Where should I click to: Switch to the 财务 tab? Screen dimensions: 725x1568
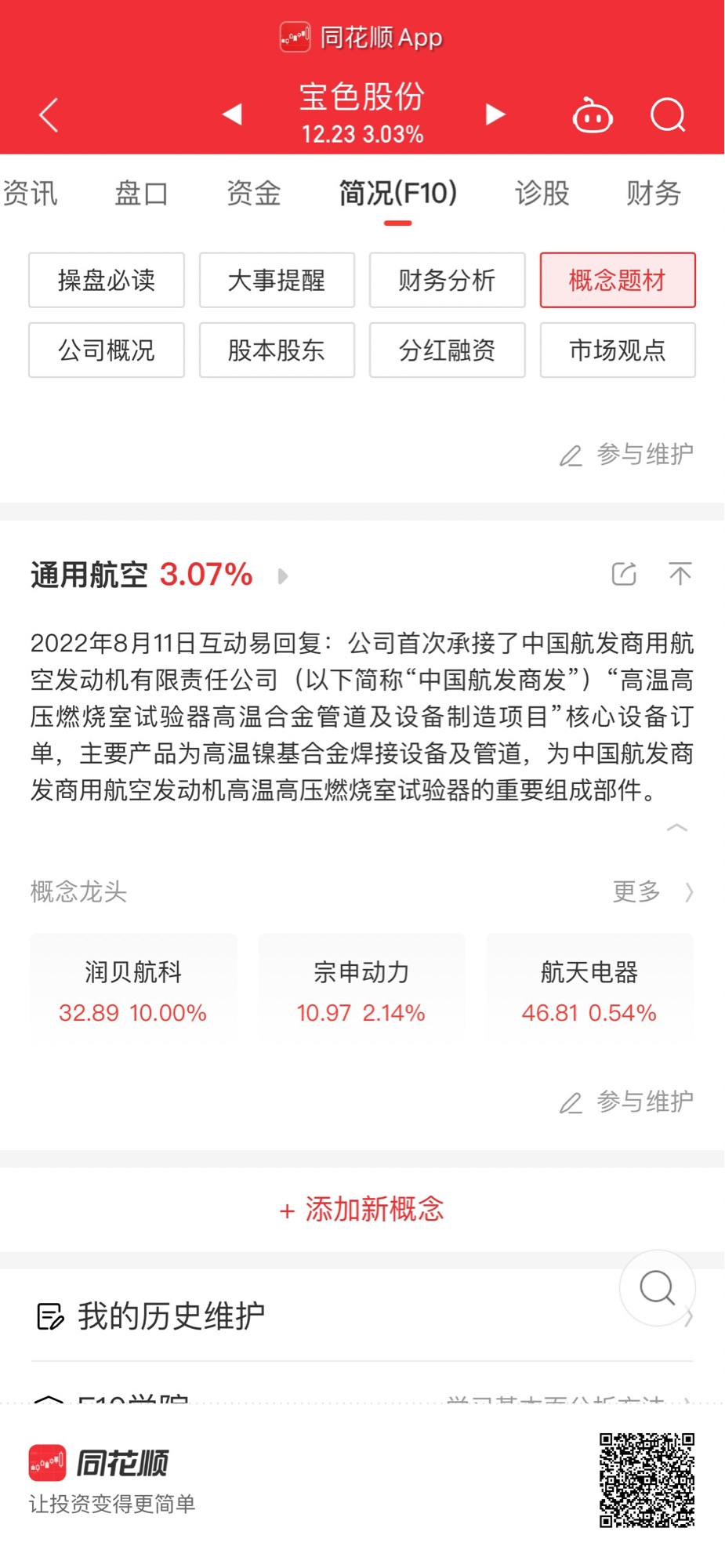pos(653,193)
